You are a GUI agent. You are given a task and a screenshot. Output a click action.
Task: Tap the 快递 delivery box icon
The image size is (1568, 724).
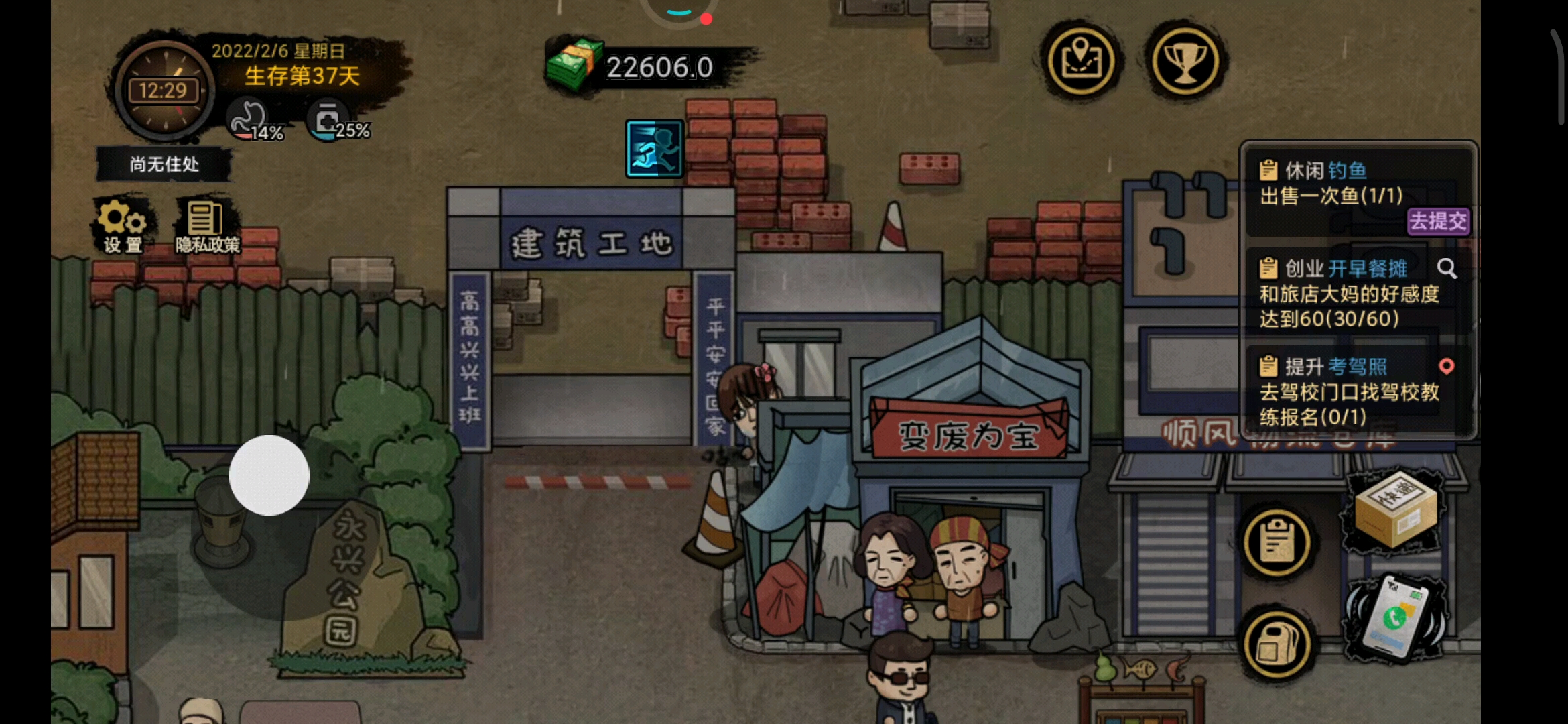[1394, 509]
